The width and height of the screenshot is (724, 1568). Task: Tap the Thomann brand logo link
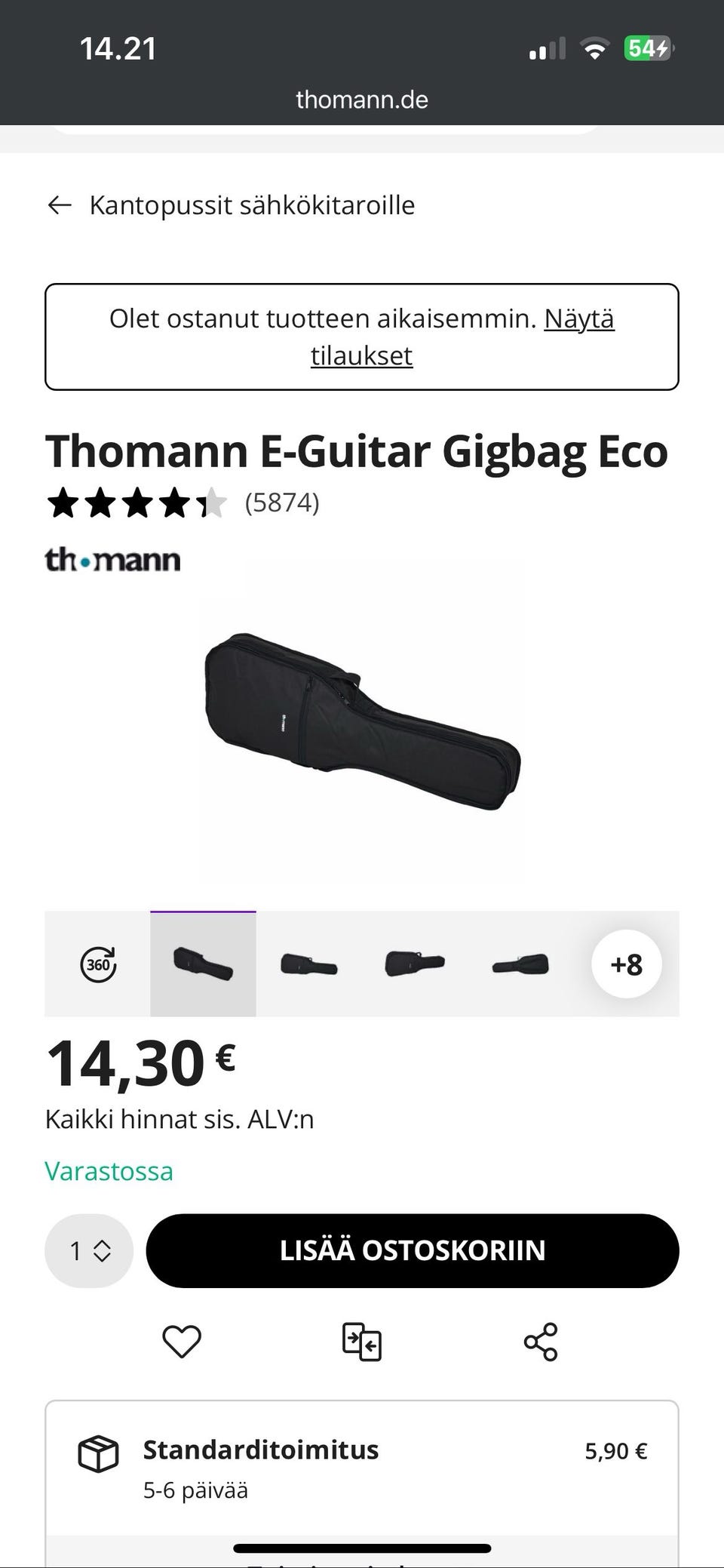112,560
